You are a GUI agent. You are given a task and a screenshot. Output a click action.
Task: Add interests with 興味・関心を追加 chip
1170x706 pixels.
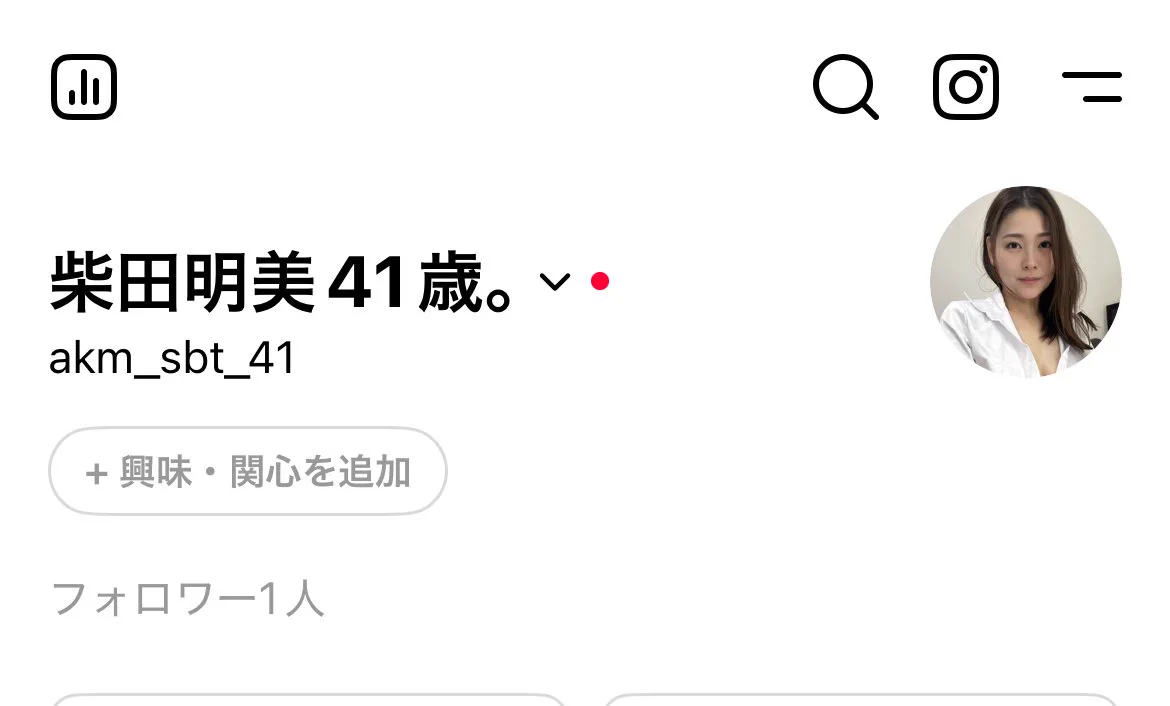(x=248, y=472)
